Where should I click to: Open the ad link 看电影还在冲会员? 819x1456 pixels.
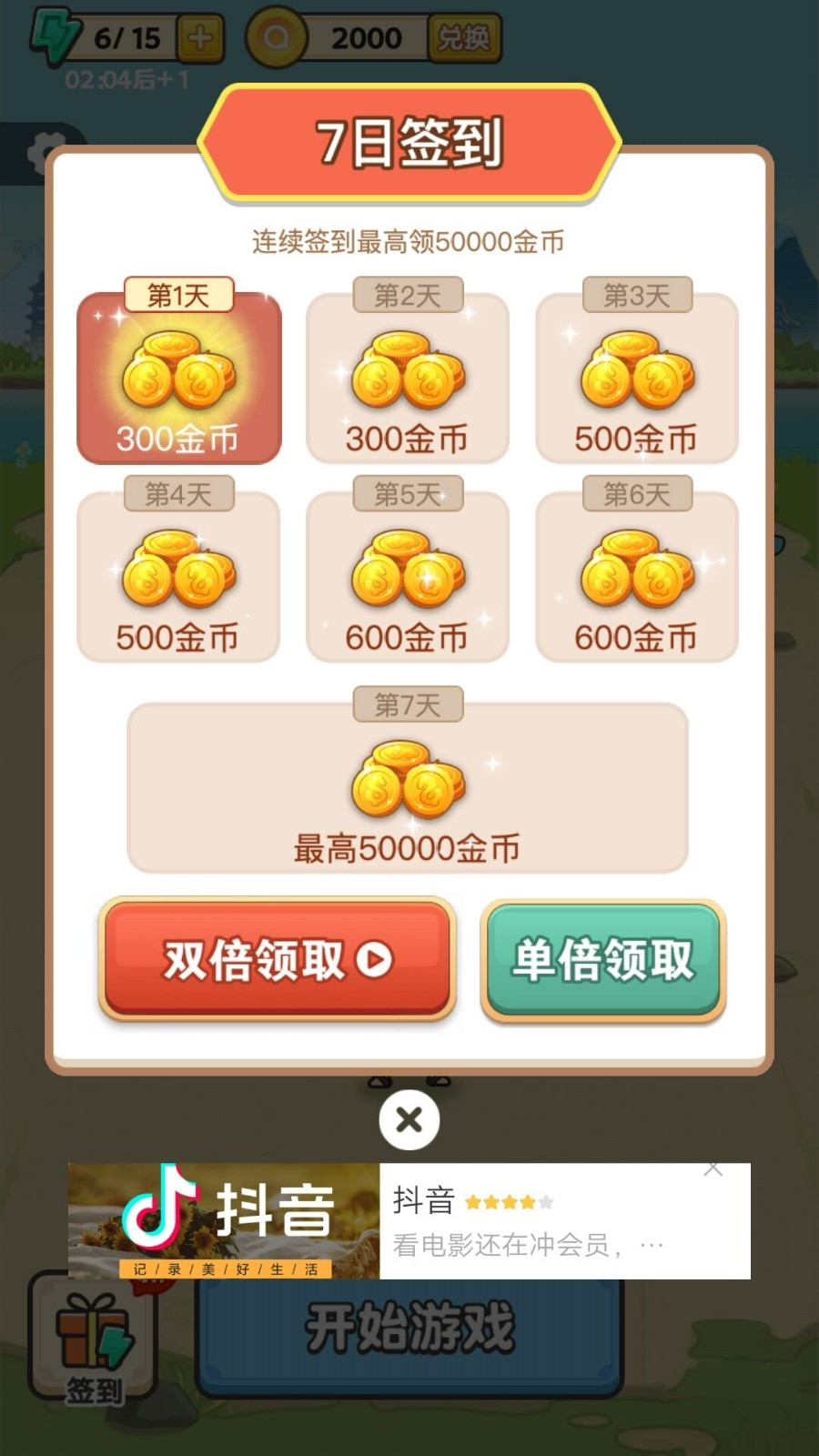click(x=510, y=1244)
